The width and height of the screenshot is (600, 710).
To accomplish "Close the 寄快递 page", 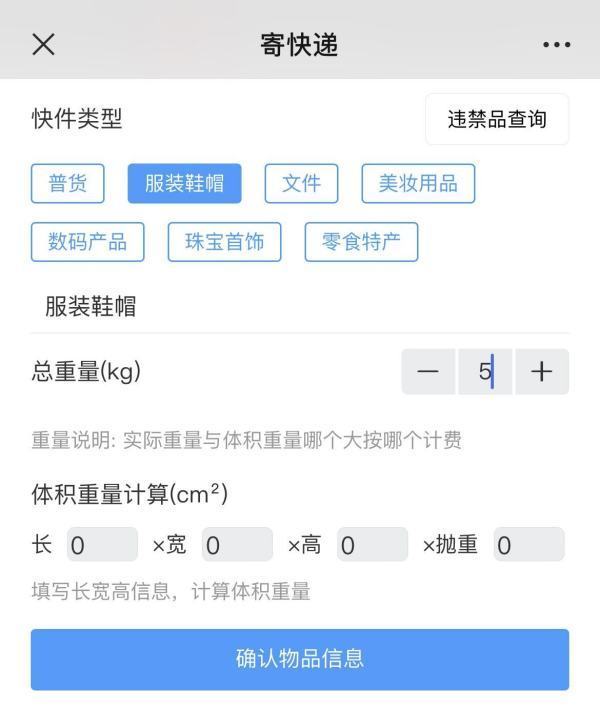I will (43, 44).
